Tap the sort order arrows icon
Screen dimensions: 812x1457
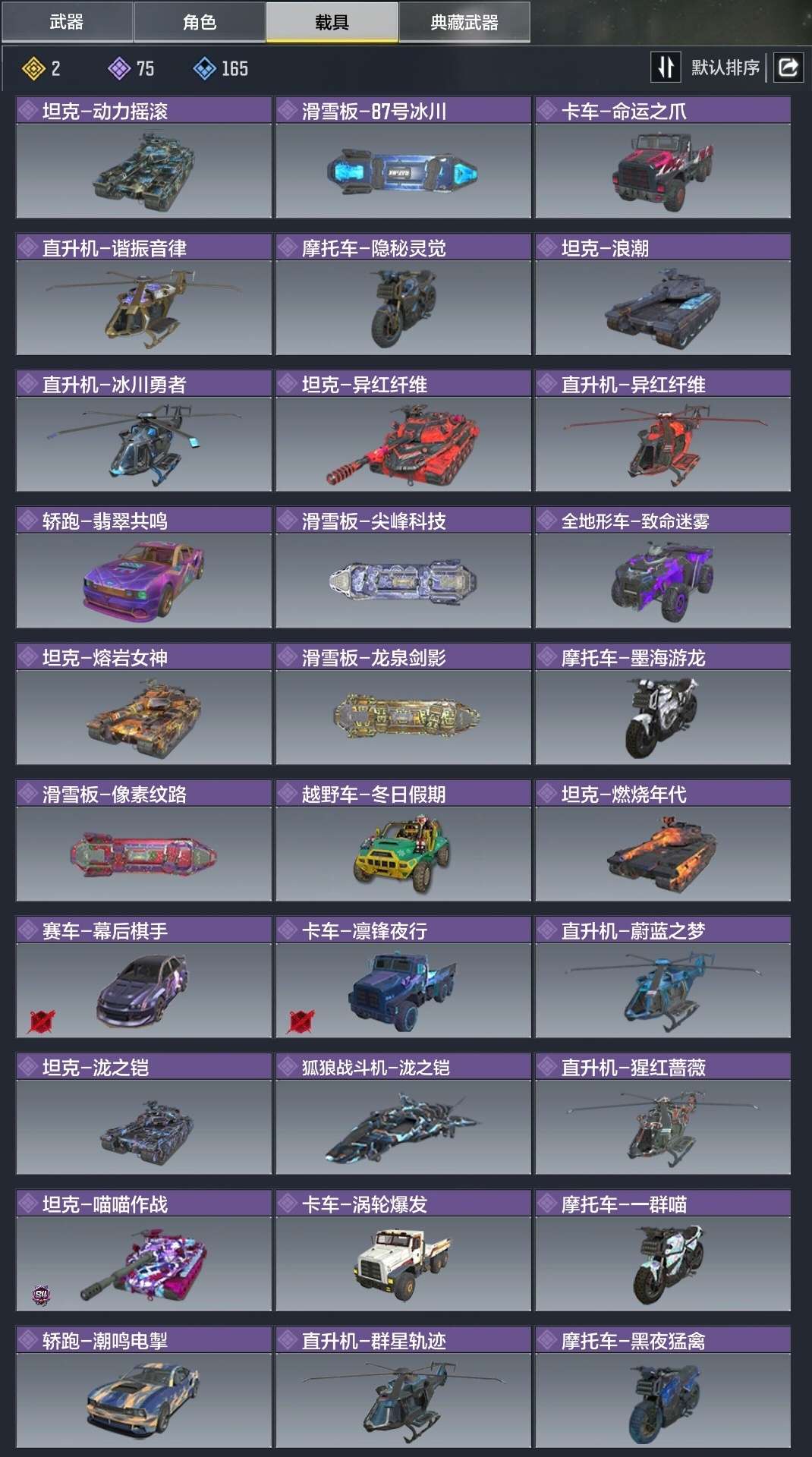666,68
